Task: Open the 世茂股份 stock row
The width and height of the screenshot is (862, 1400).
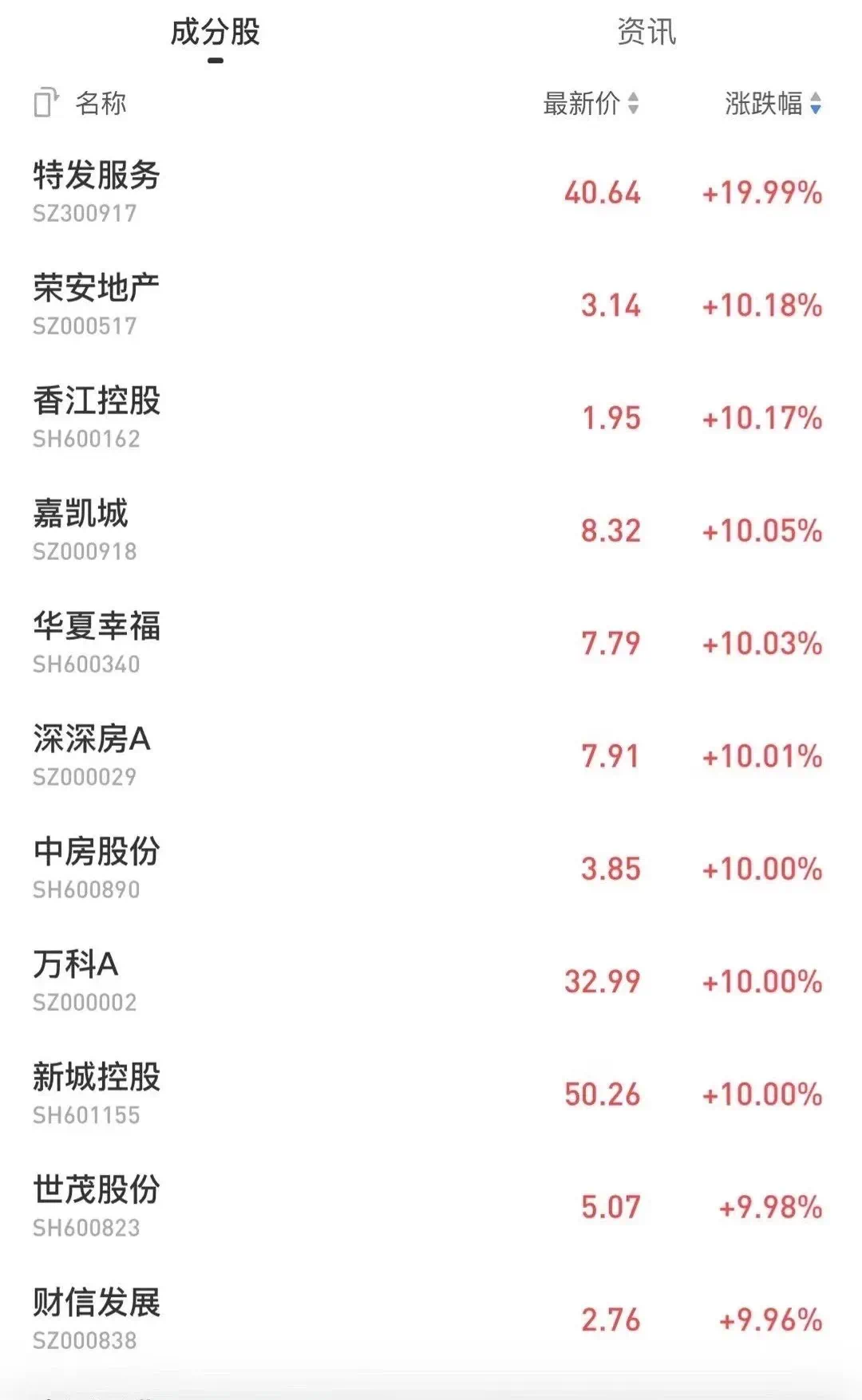Action: pos(431,1207)
